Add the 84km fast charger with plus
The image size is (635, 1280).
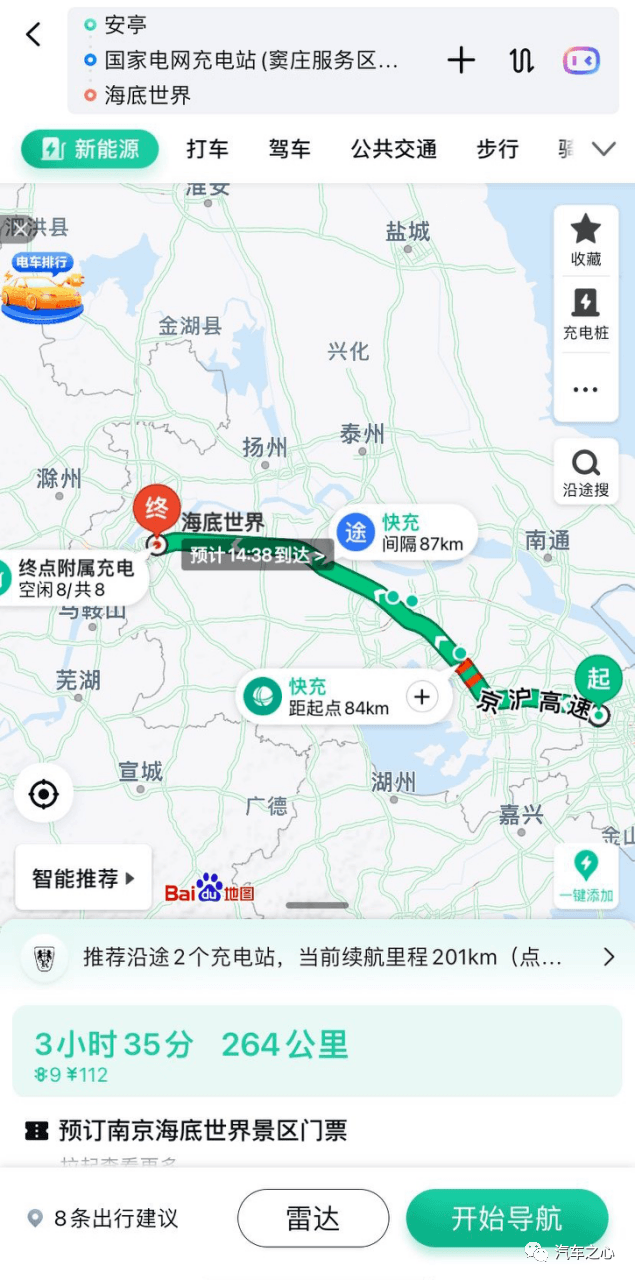point(422,696)
